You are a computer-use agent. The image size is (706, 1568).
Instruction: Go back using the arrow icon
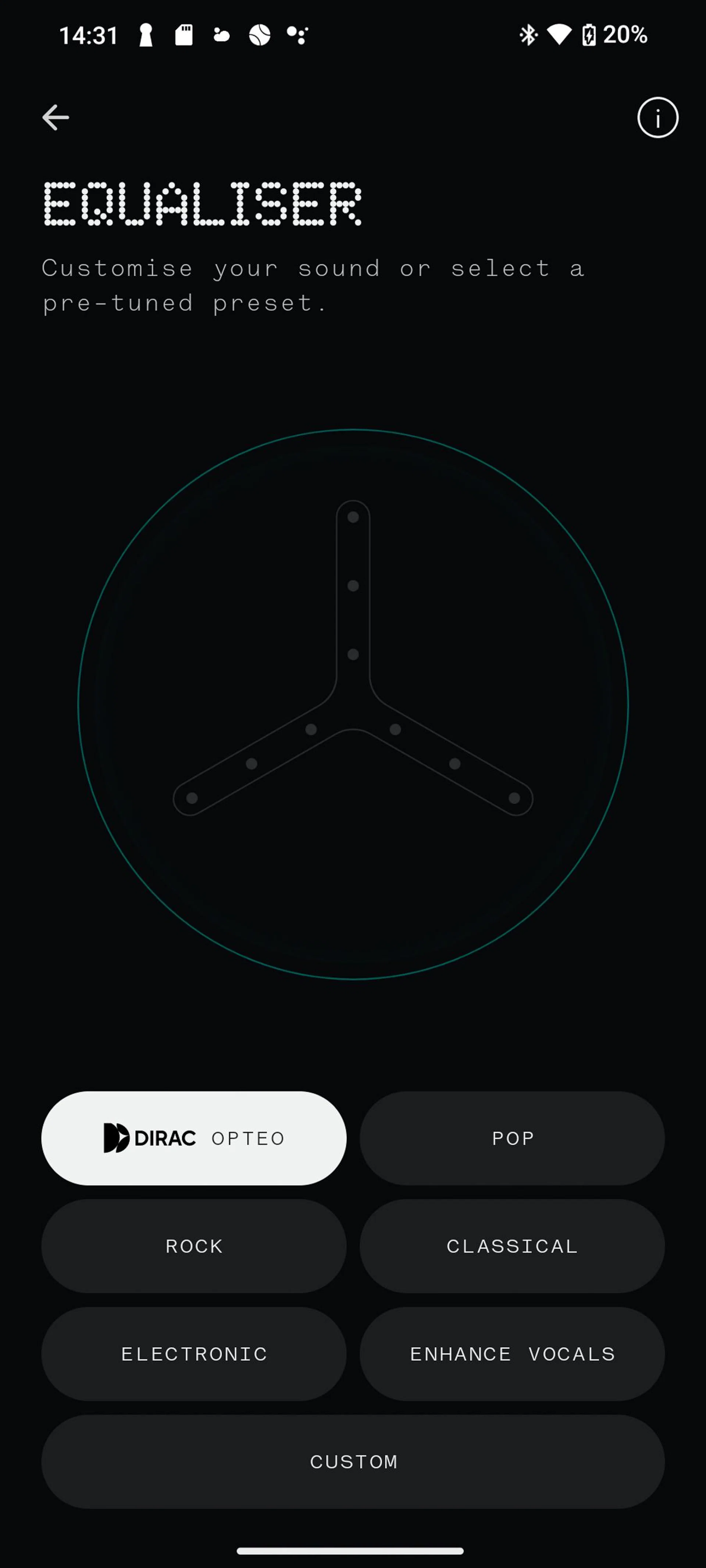coord(56,118)
